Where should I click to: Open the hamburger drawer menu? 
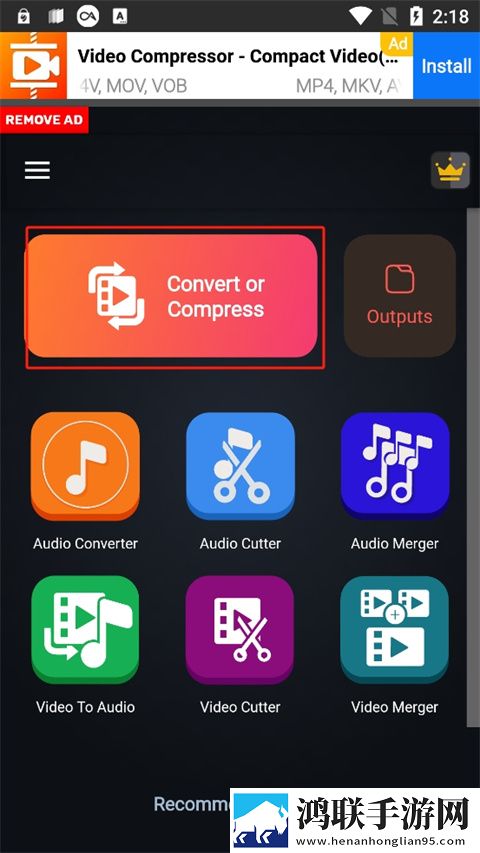(37, 170)
